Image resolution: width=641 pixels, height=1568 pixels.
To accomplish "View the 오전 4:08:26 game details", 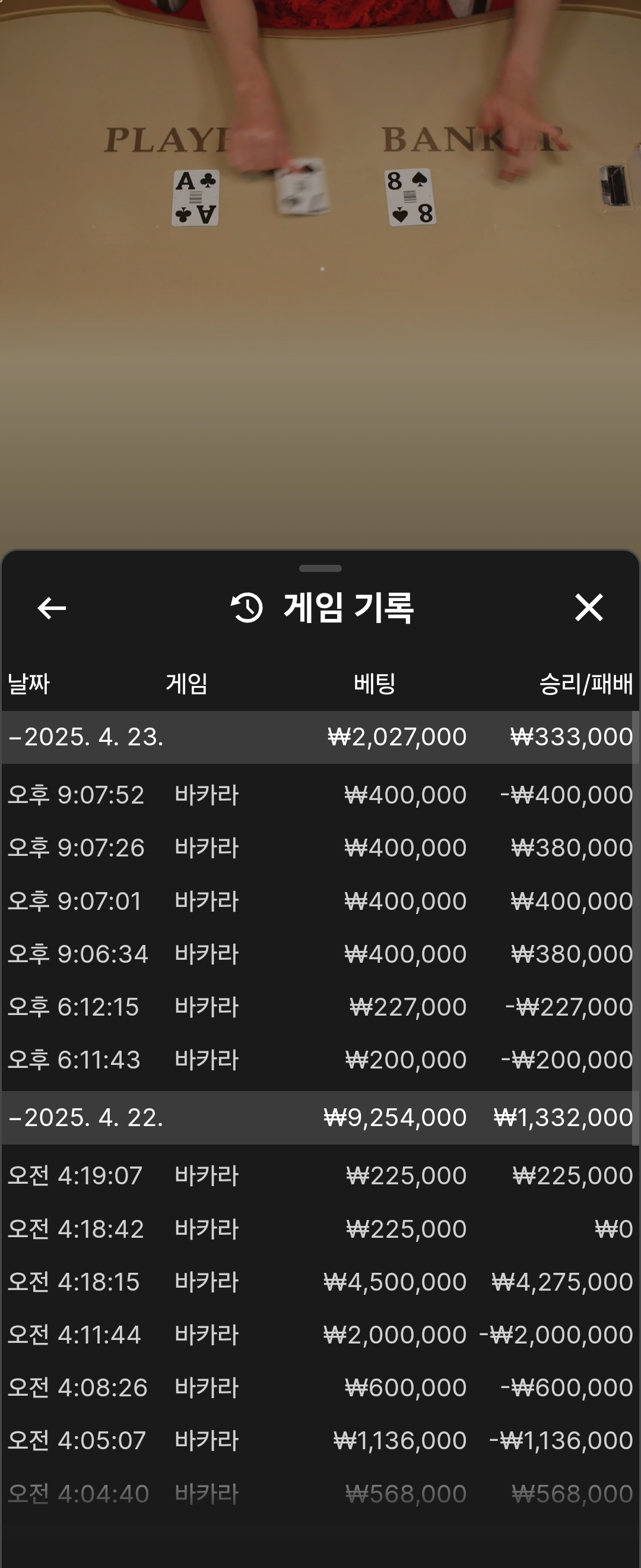I will click(x=320, y=1388).
